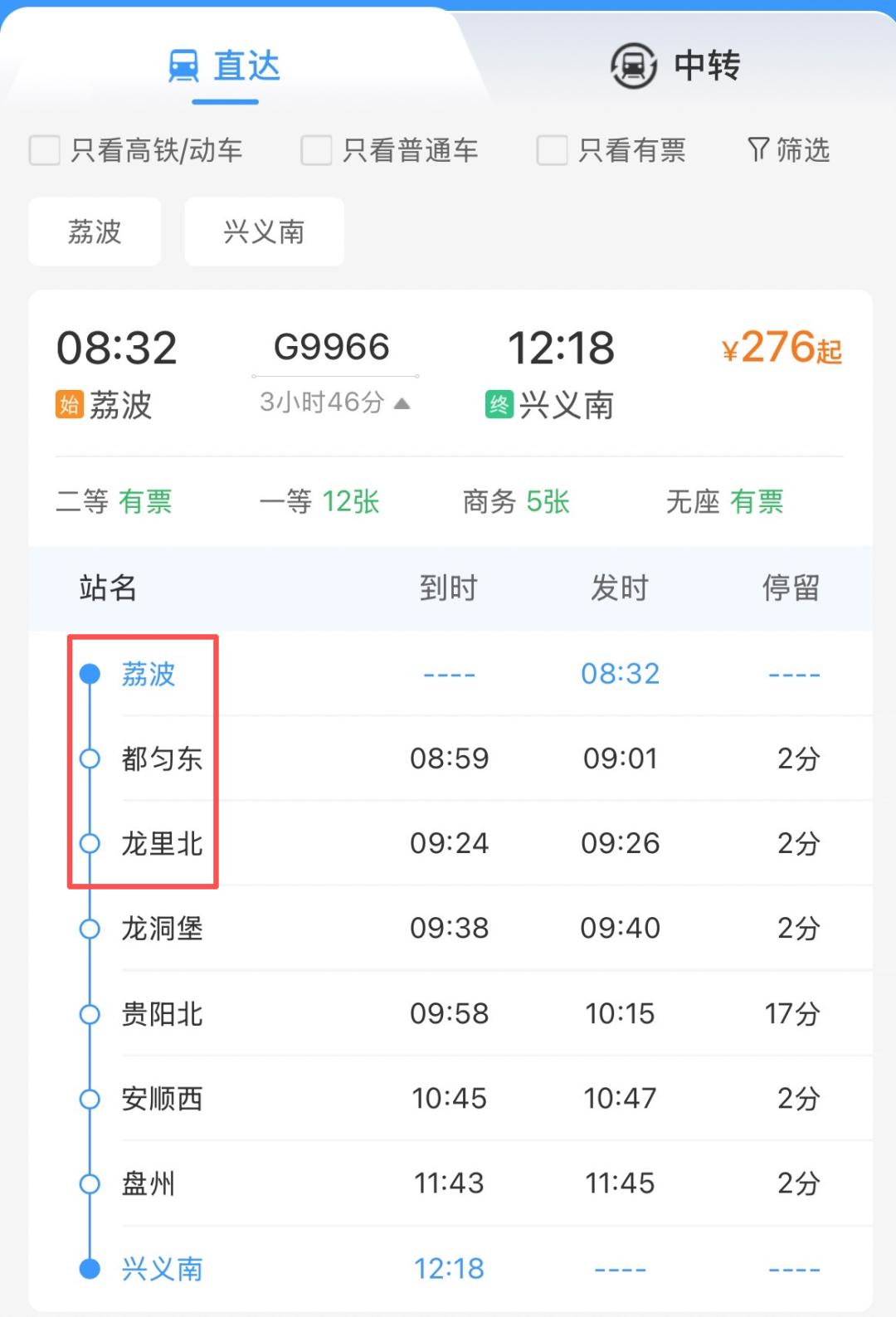Select the 兴义南 station chip
The image size is (896, 1317).
pyautogui.click(x=264, y=232)
